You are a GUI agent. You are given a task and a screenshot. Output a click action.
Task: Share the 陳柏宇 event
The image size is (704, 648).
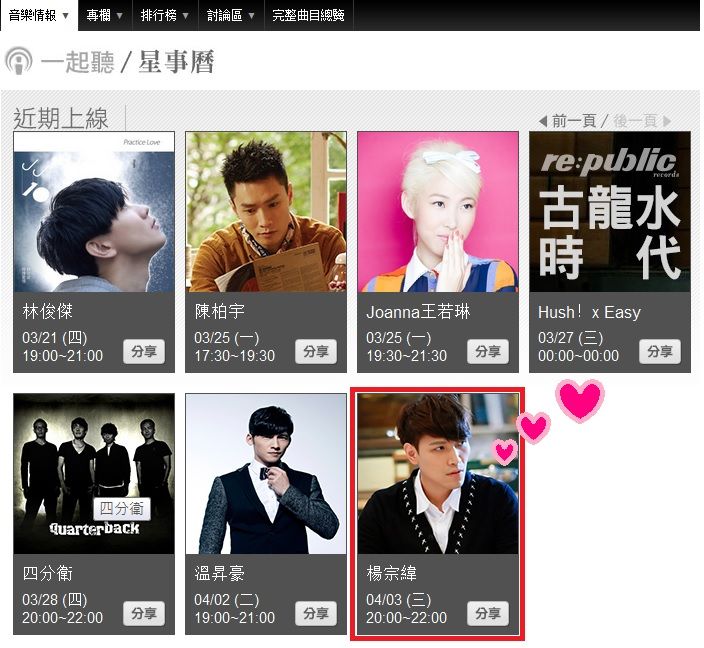pos(316,351)
